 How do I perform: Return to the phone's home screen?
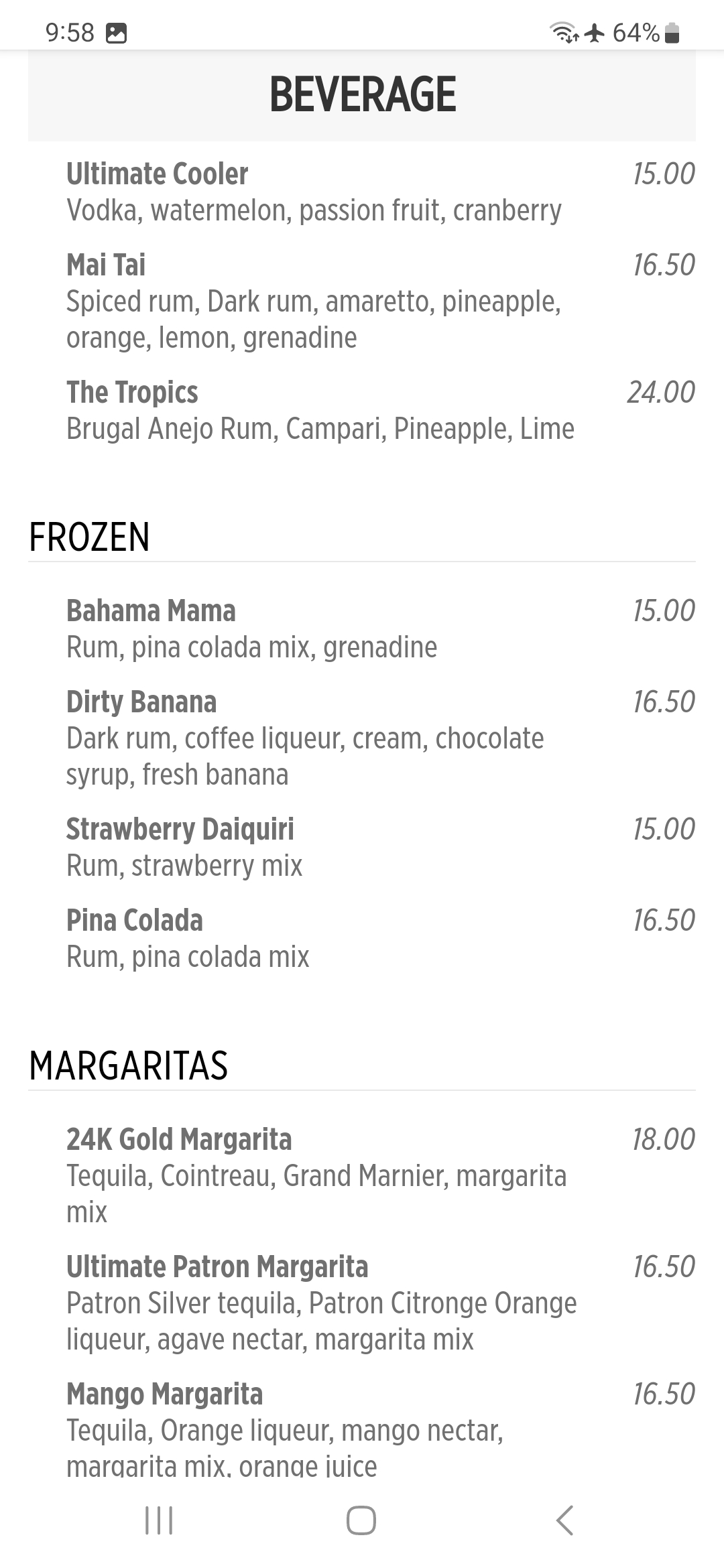click(x=361, y=1520)
